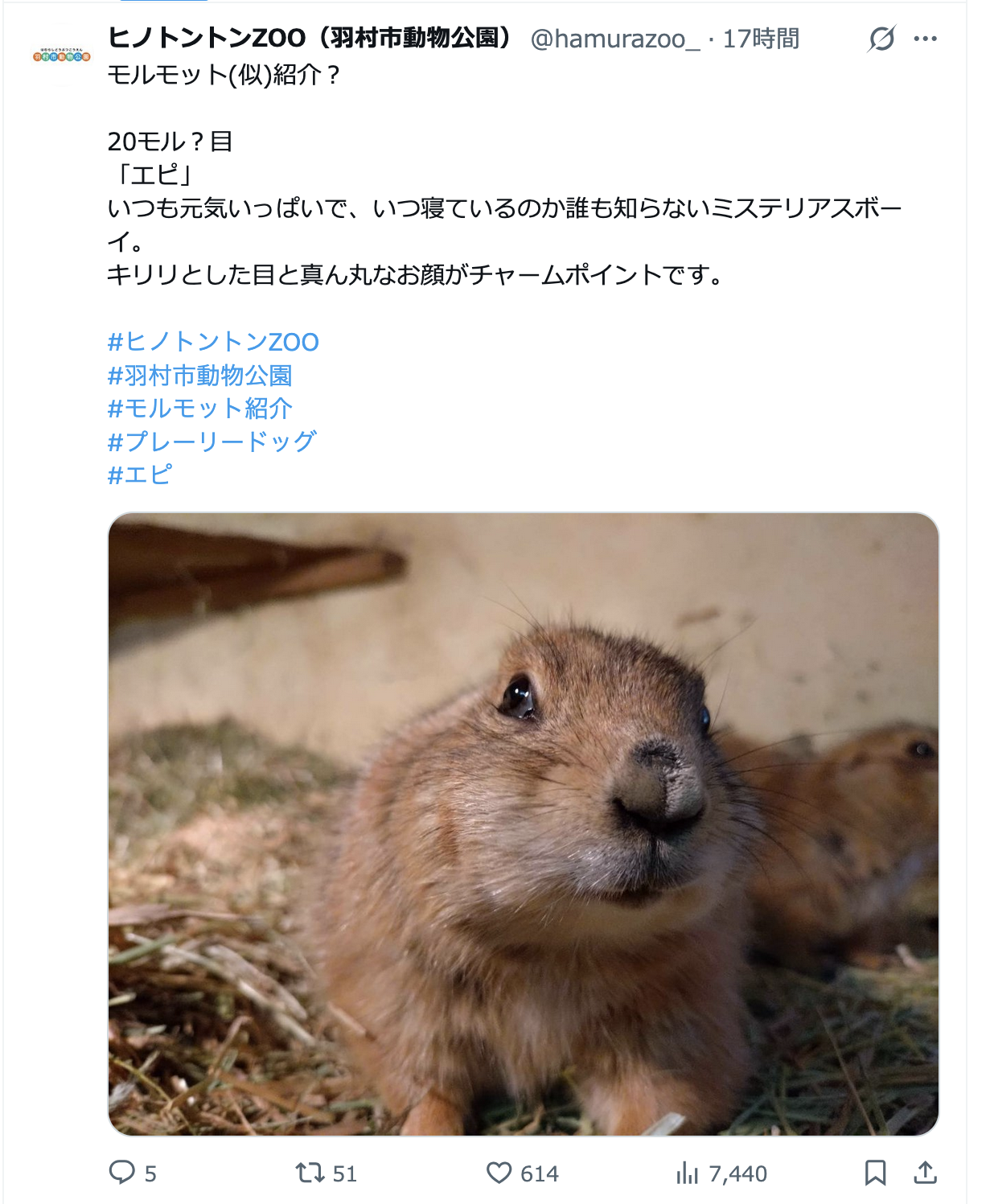Screen dimensions: 990x1204
Task: Open the @hamurazoo_ handle
Action: [615, 39]
